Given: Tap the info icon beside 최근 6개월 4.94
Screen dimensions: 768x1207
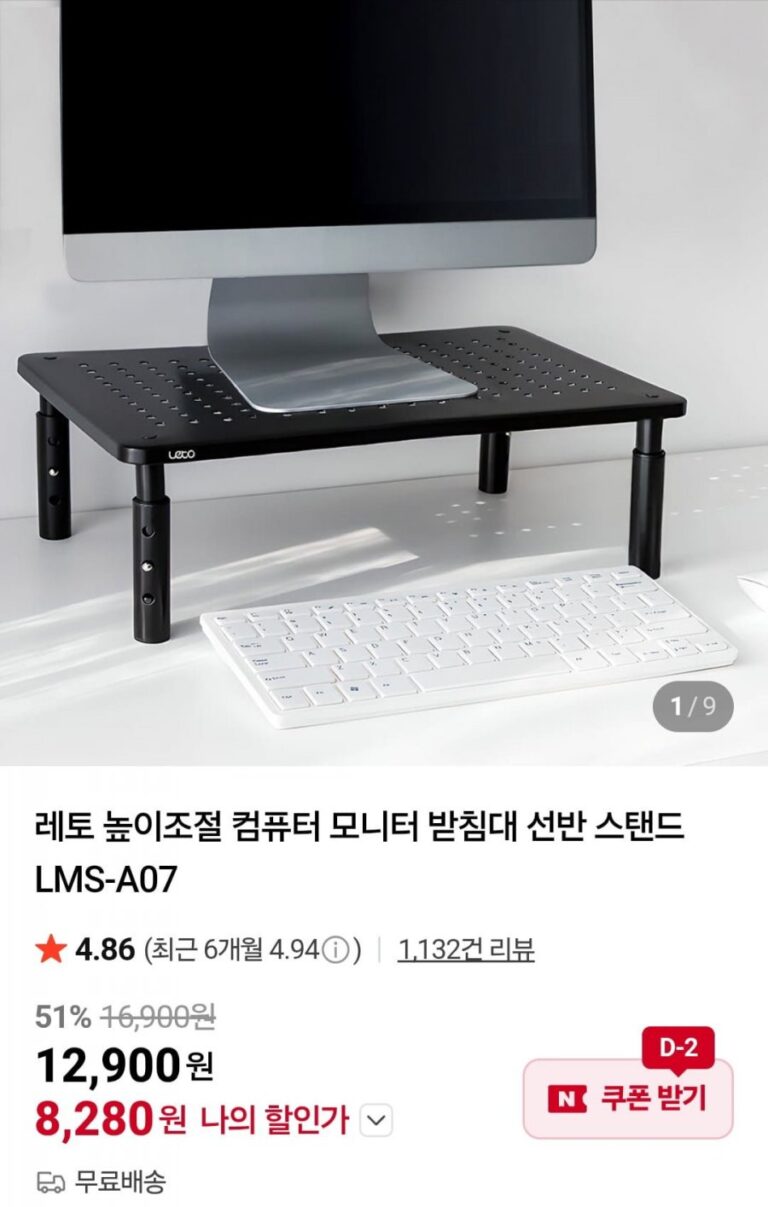Looking at the screenshot, I should (x=337, y=950).
